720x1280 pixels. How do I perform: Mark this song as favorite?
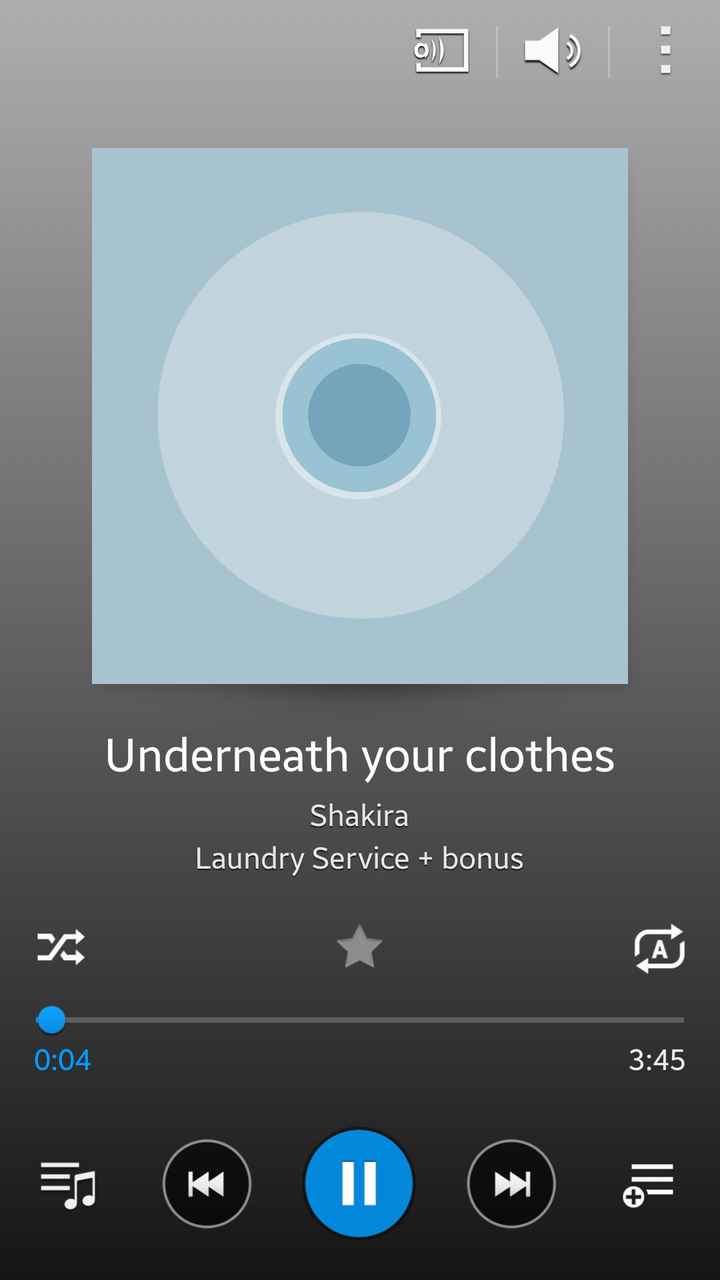(359, 947)
